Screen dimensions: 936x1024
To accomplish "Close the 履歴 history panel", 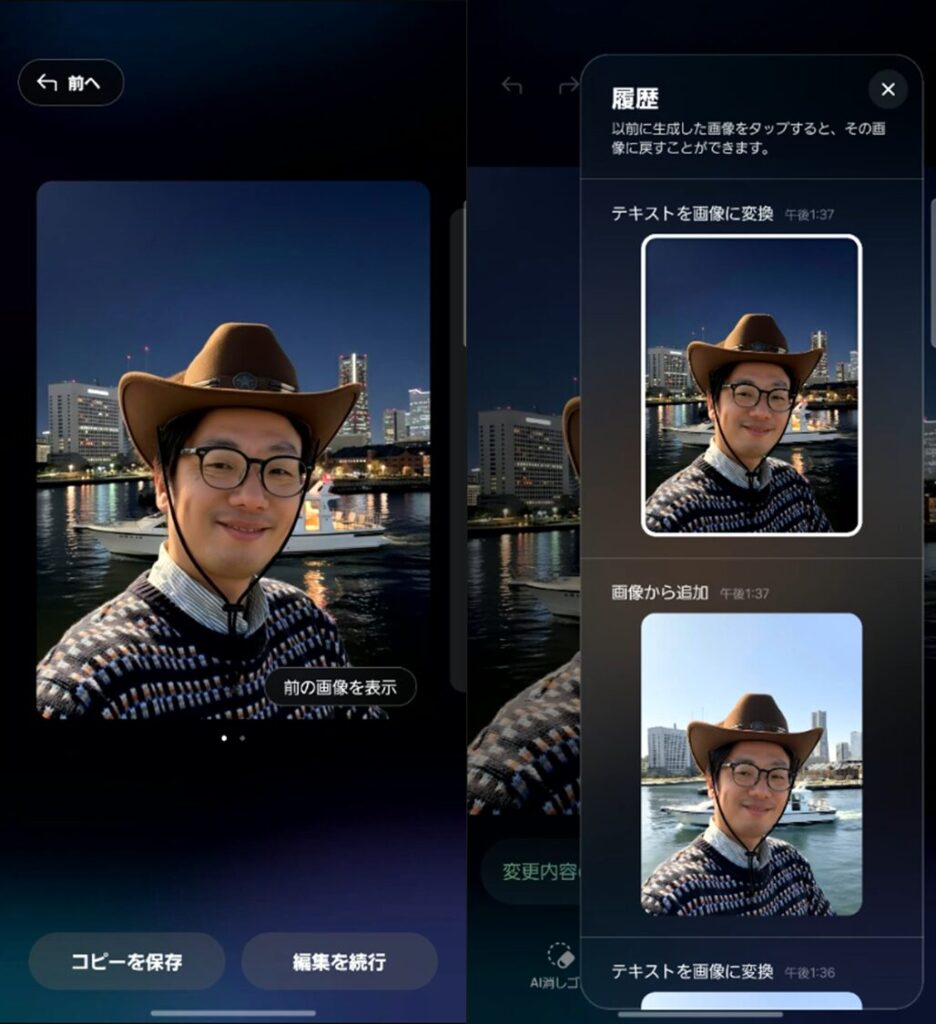I will pyautogui.click(x=887, y=90).
